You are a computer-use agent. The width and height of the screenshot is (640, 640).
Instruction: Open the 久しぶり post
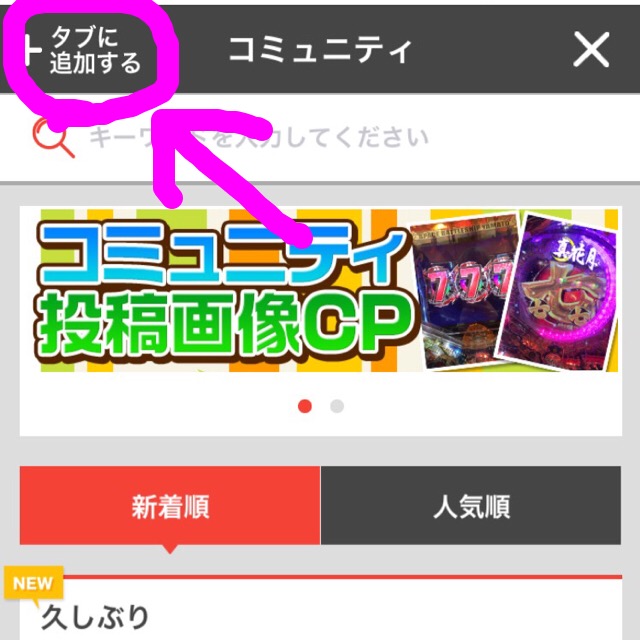(96, 616)
